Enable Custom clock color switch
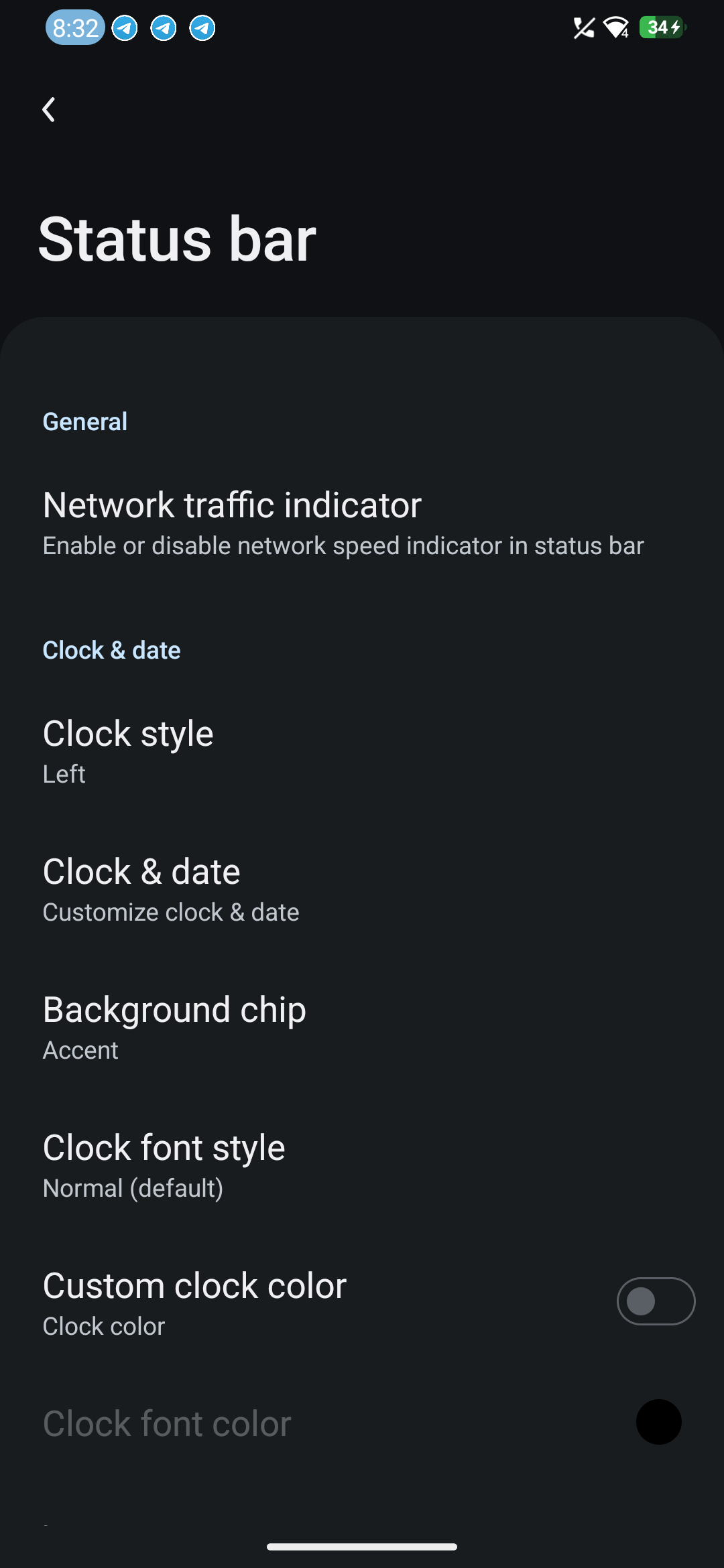 point(655,1301)
